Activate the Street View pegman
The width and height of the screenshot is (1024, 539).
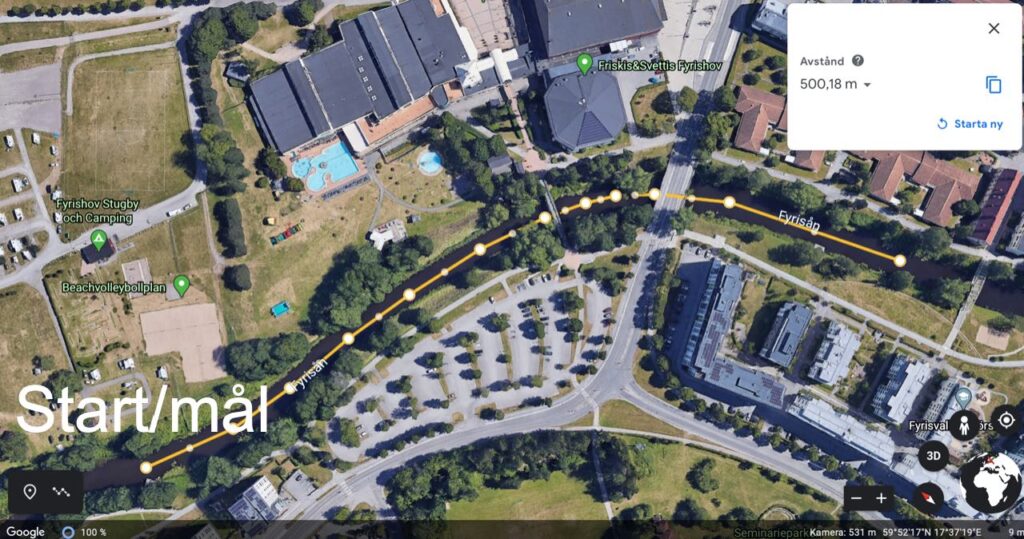(964, 422)
